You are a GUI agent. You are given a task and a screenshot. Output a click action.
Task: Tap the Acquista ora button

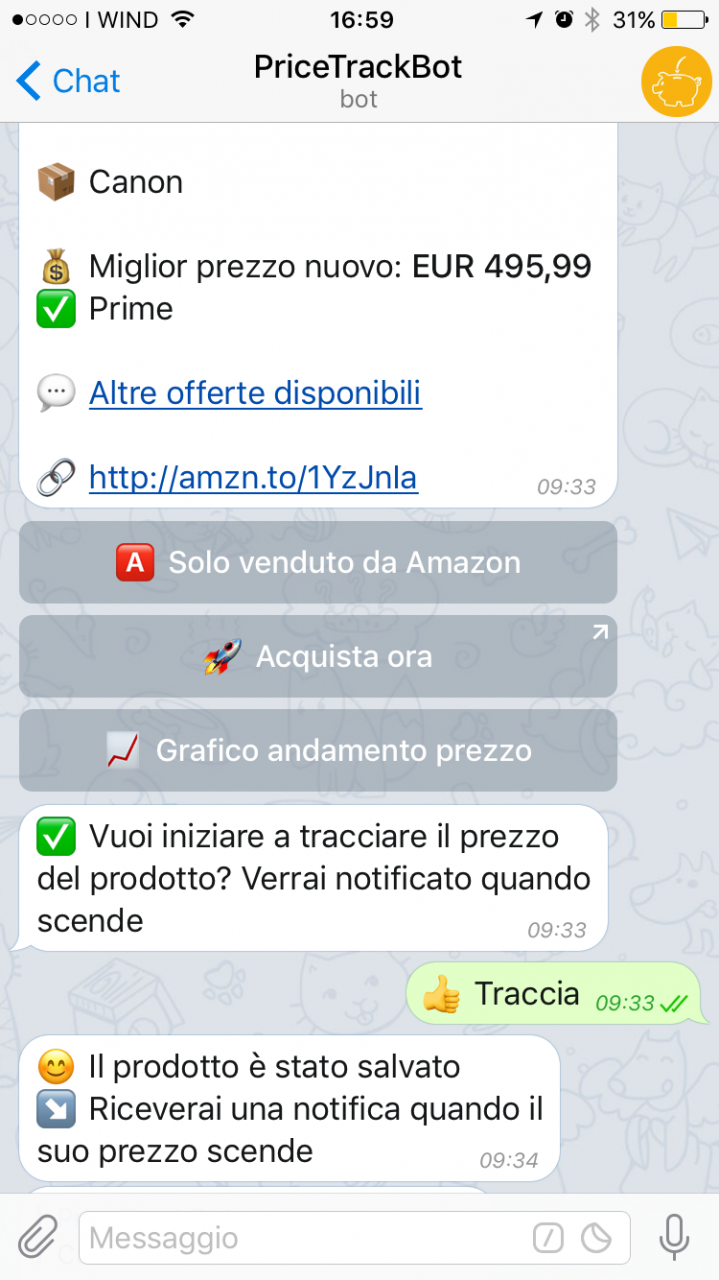click(x=318, y=656)
